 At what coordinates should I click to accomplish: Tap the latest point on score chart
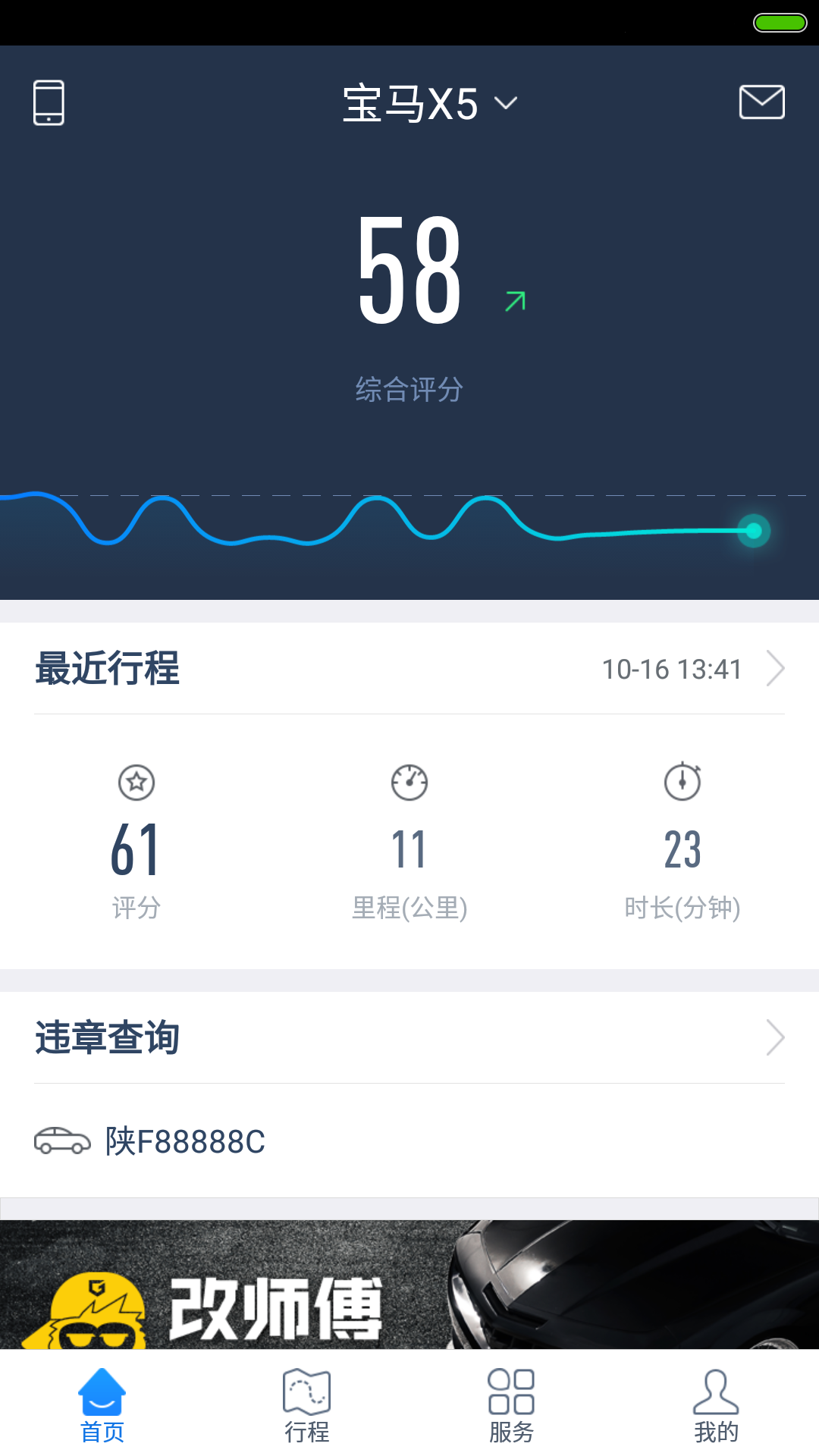coord(754,531)
